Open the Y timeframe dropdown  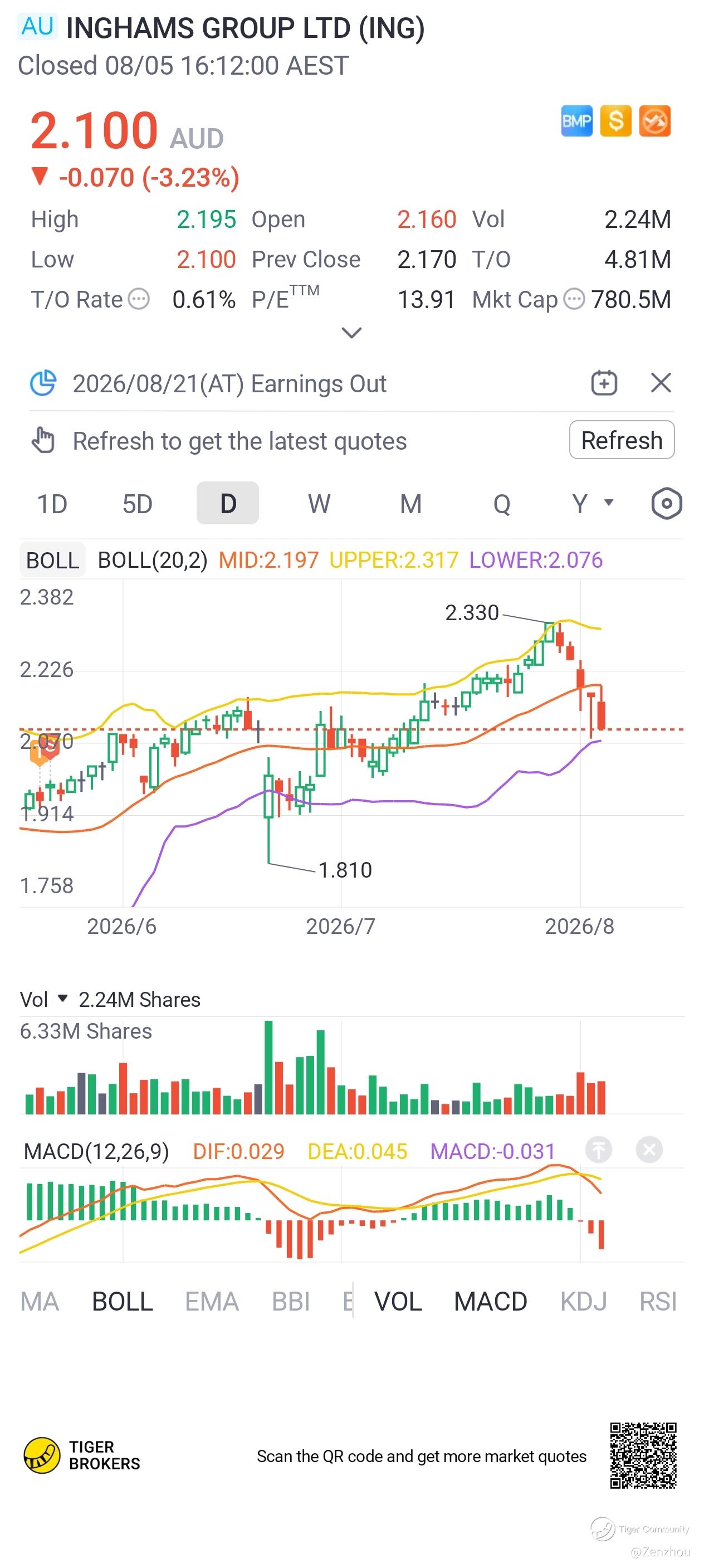tap(592, 503)
